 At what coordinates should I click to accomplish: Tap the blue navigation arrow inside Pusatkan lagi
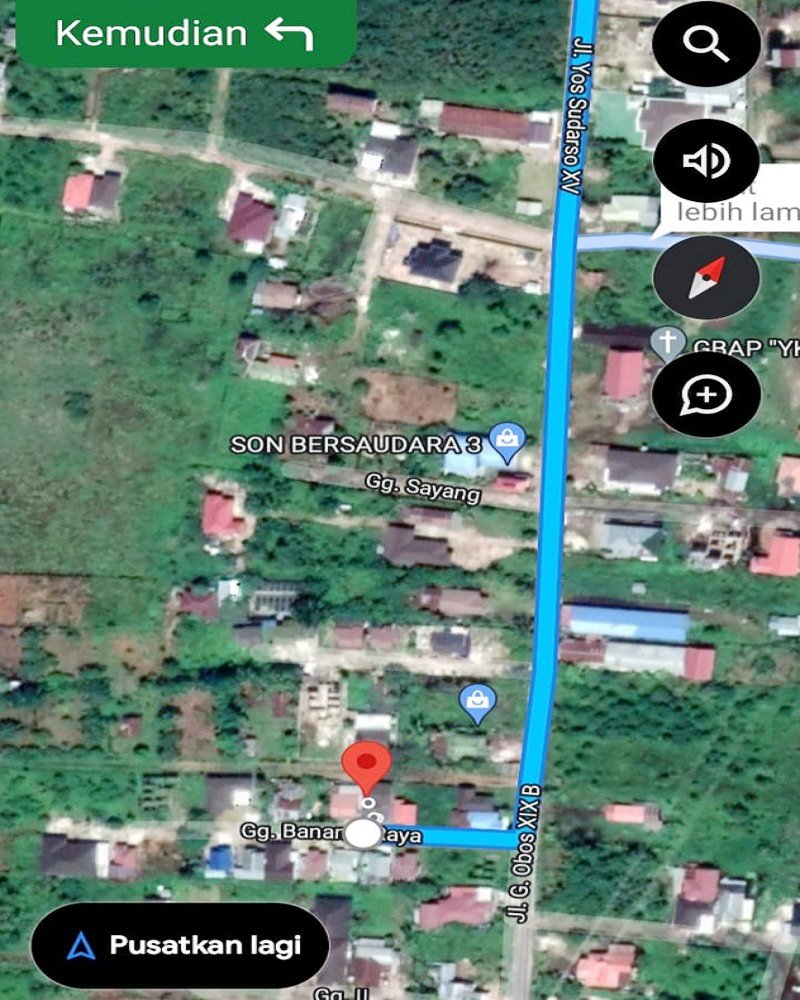pyautogui.click(x=77, y=943)
